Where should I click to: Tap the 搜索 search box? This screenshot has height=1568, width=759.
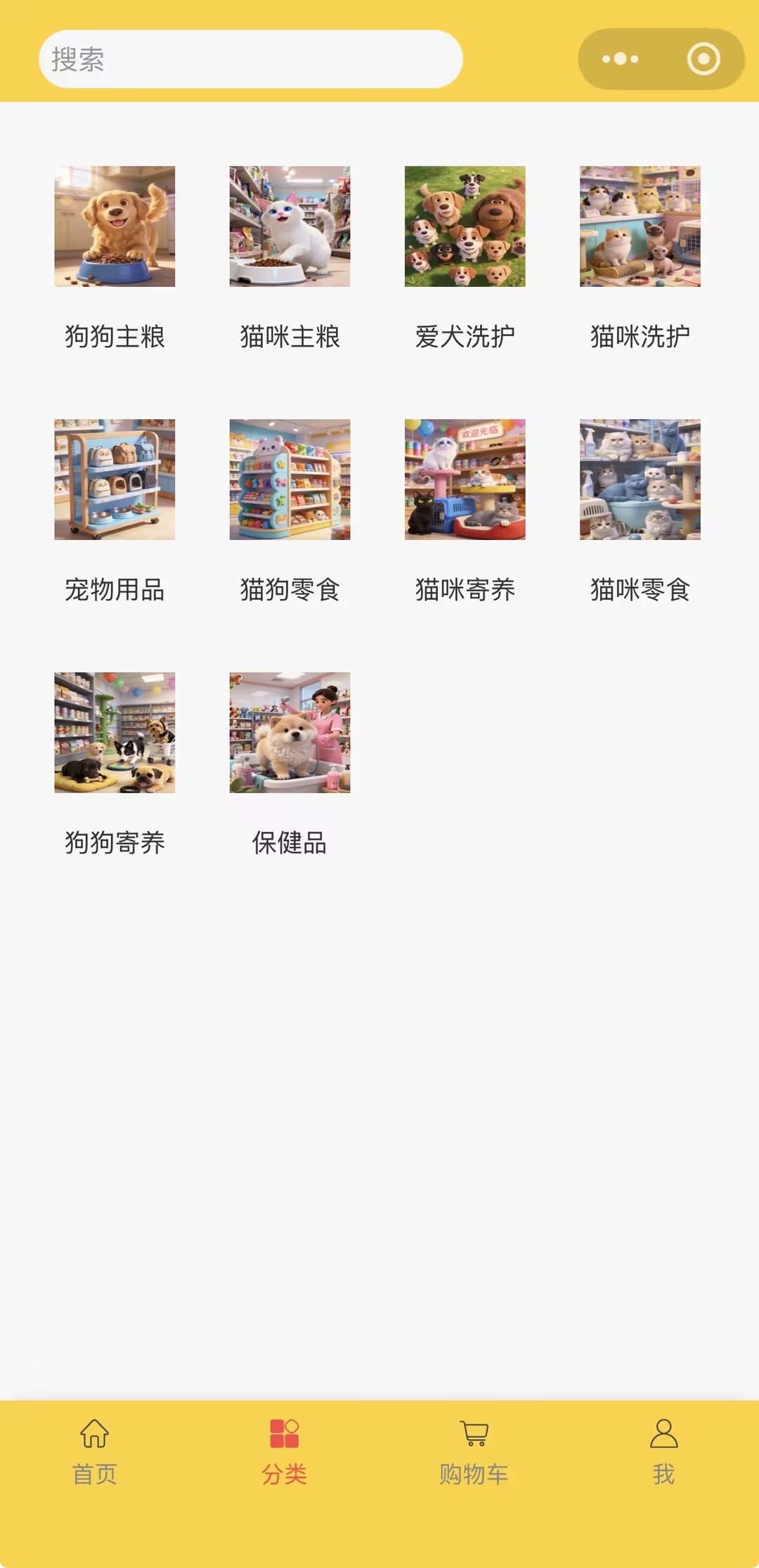[250, 59]
